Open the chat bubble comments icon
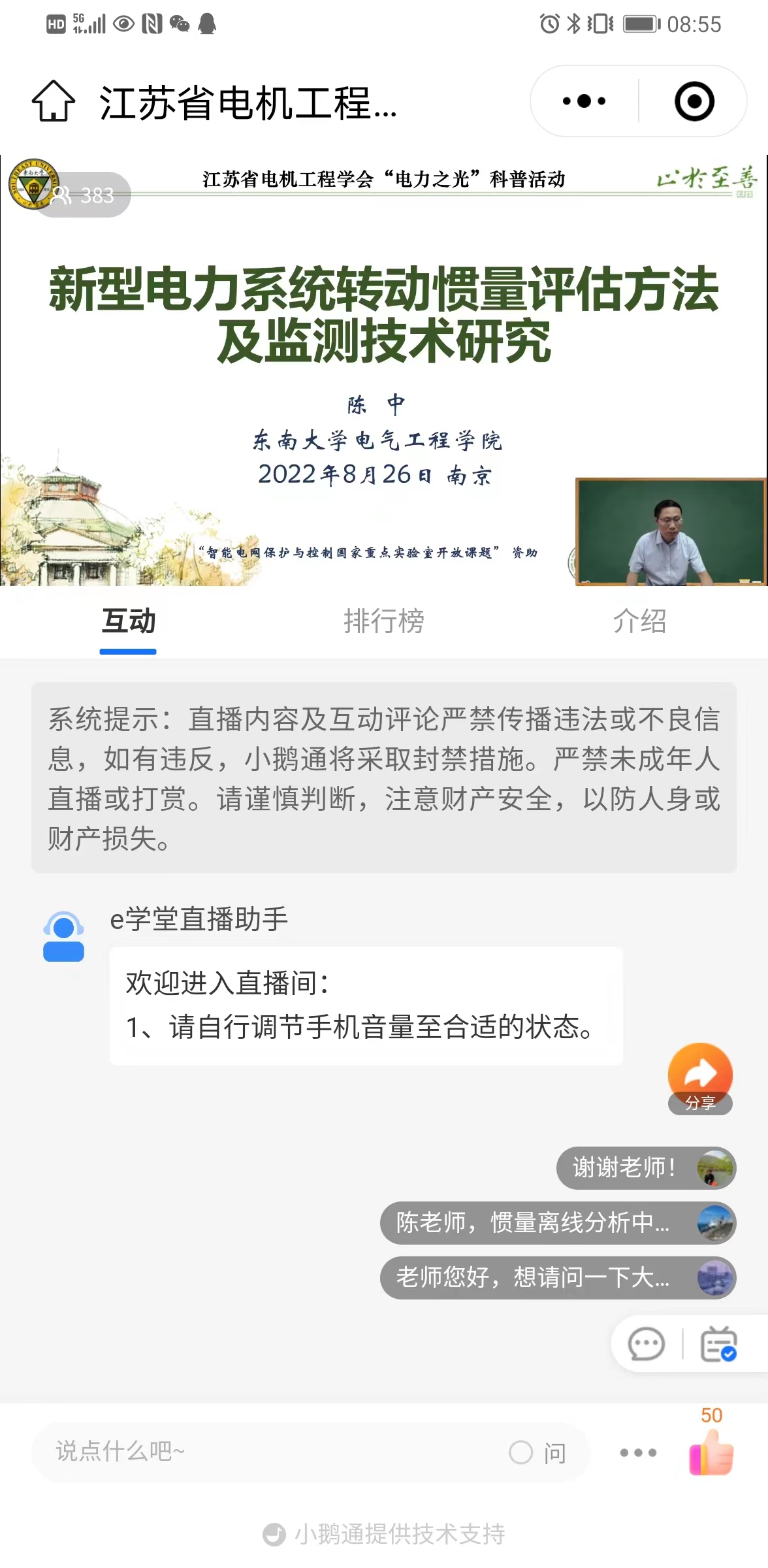 pos(646,1345)
